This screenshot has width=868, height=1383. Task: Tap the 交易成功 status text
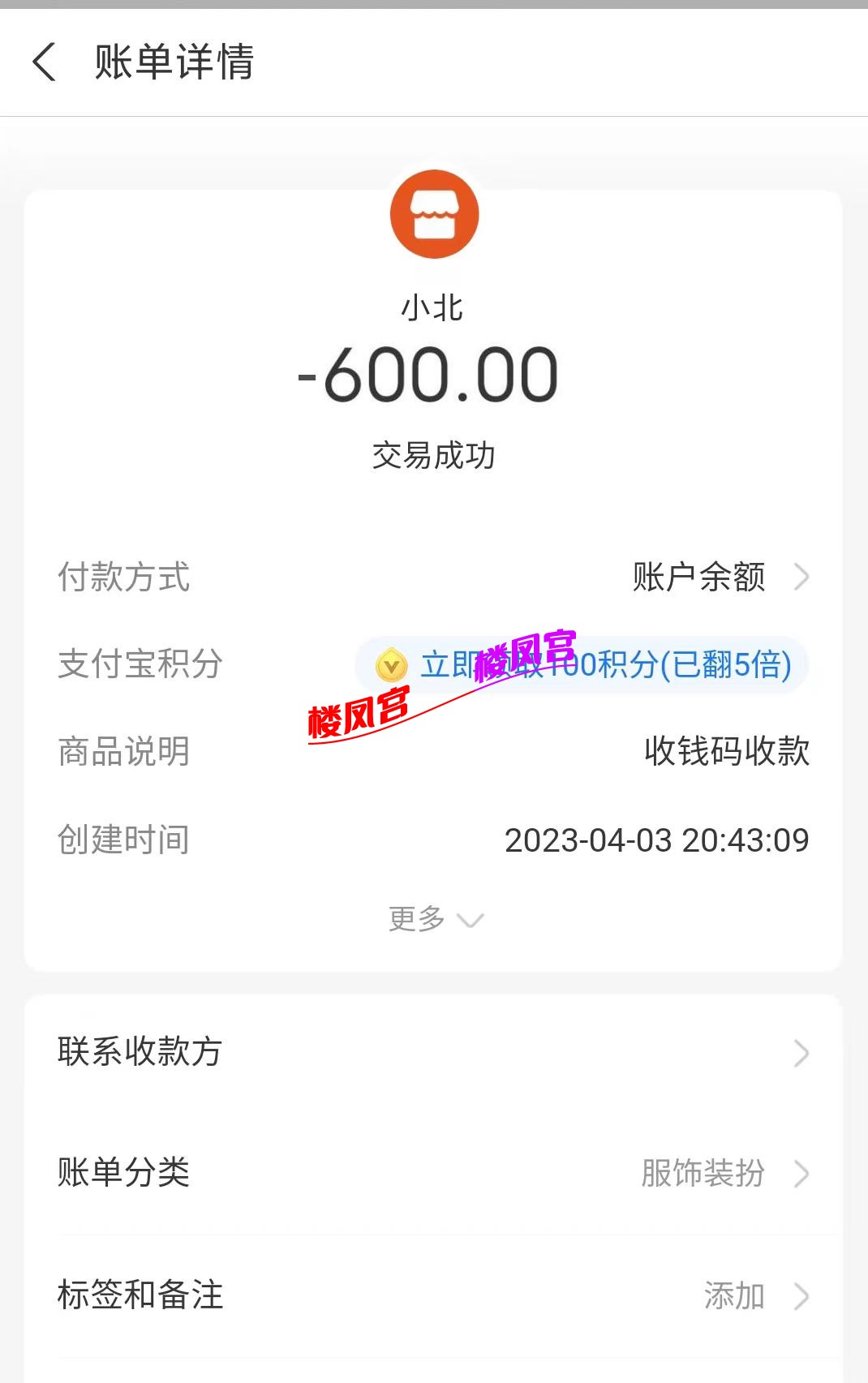coord(435,455)
